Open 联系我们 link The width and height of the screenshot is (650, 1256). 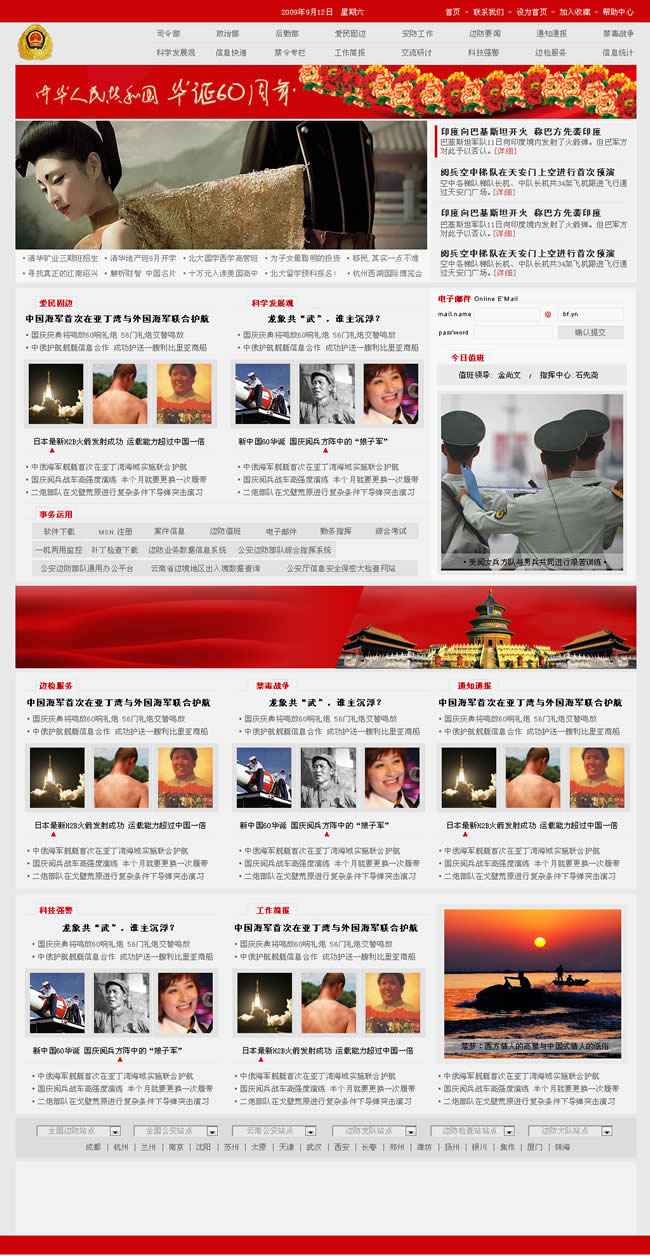click(488, 12)
